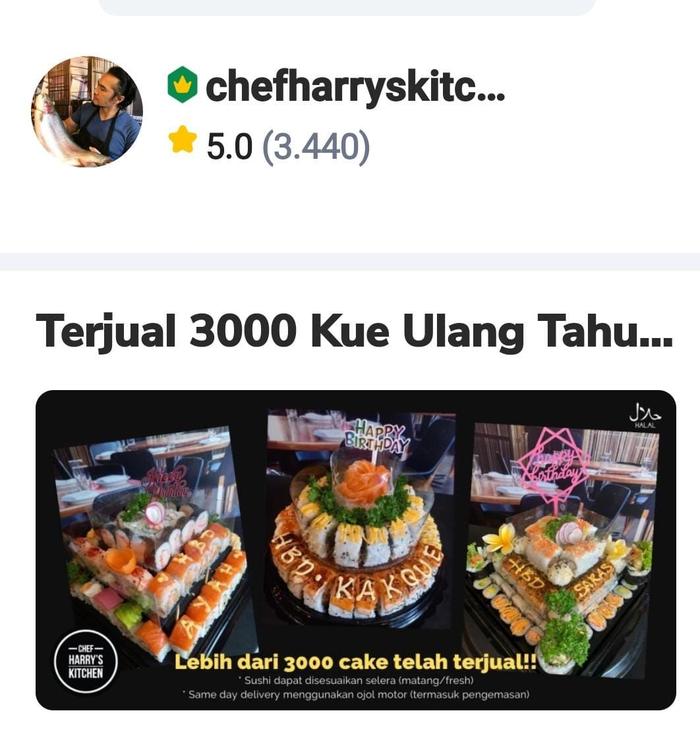Open the chefharryskitchen seller profile photo
Image resolution: width=700 pixels, height=740 pixels.
[86, 111]
